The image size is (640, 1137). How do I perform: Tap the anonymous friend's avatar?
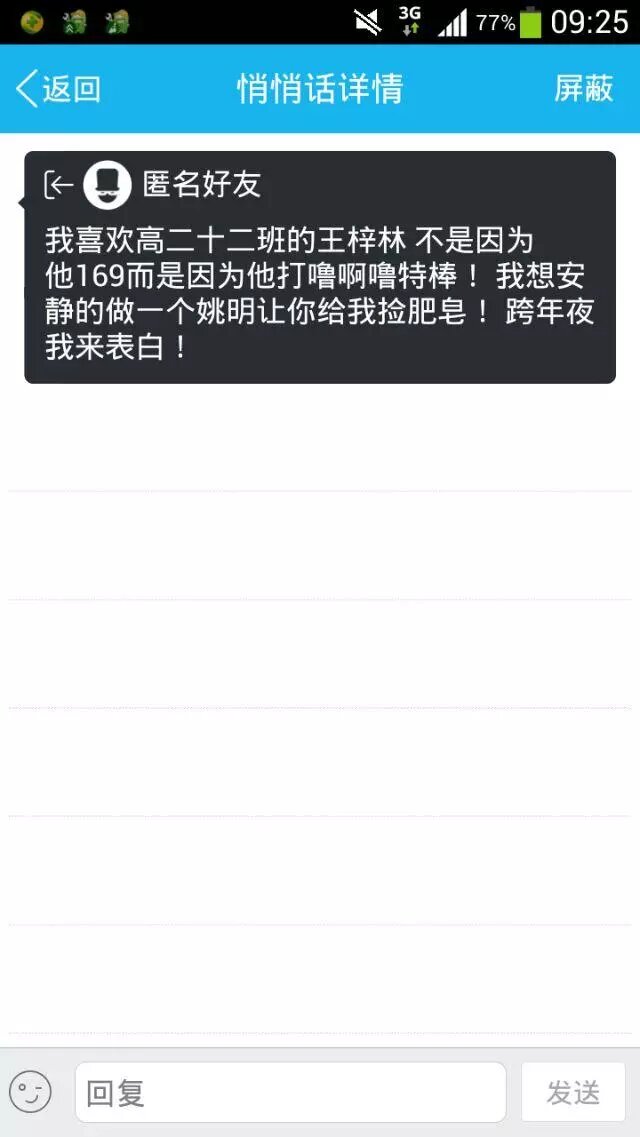[x=108, y=184]
